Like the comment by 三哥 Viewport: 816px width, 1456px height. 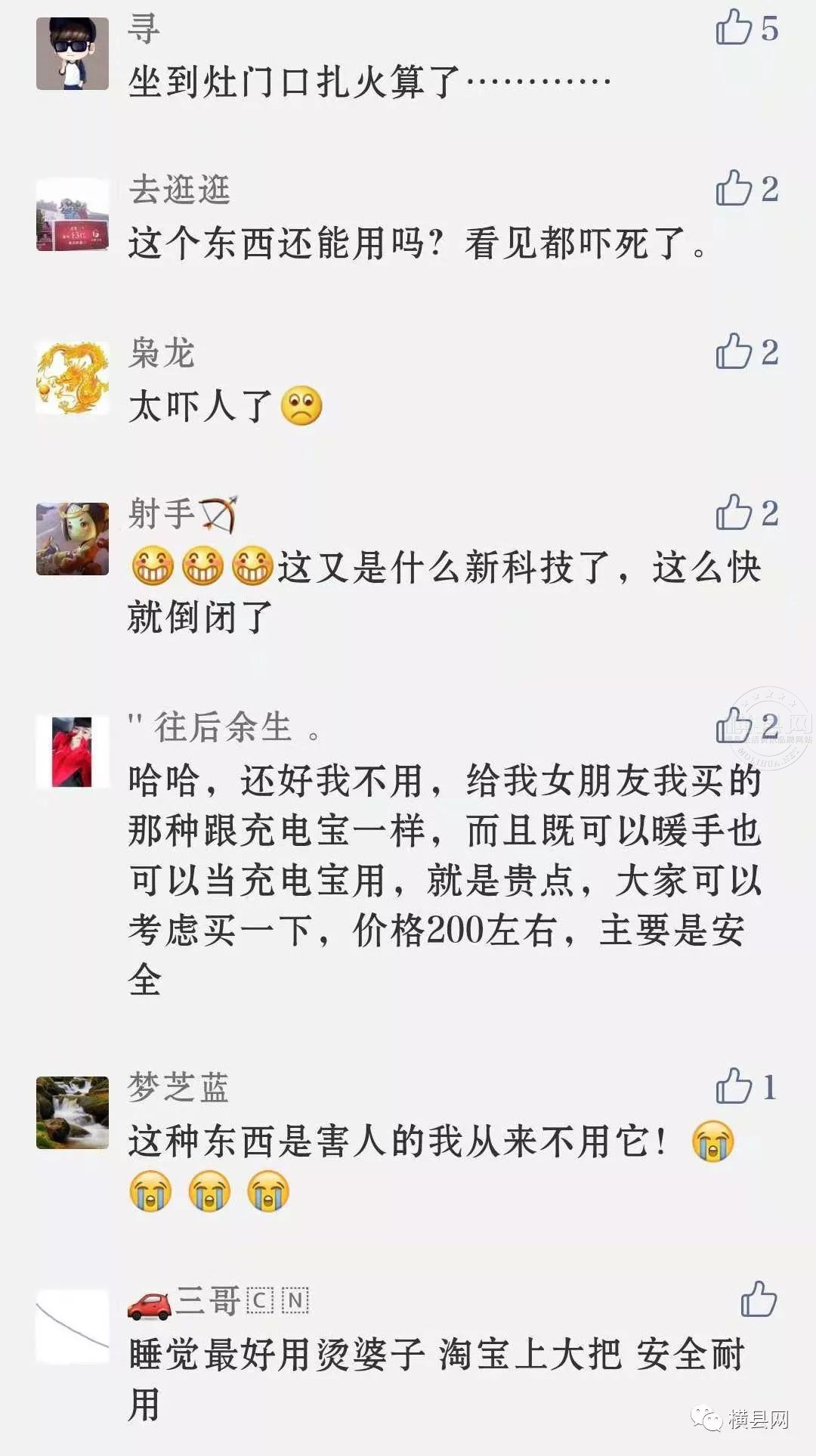point(758,1300)
